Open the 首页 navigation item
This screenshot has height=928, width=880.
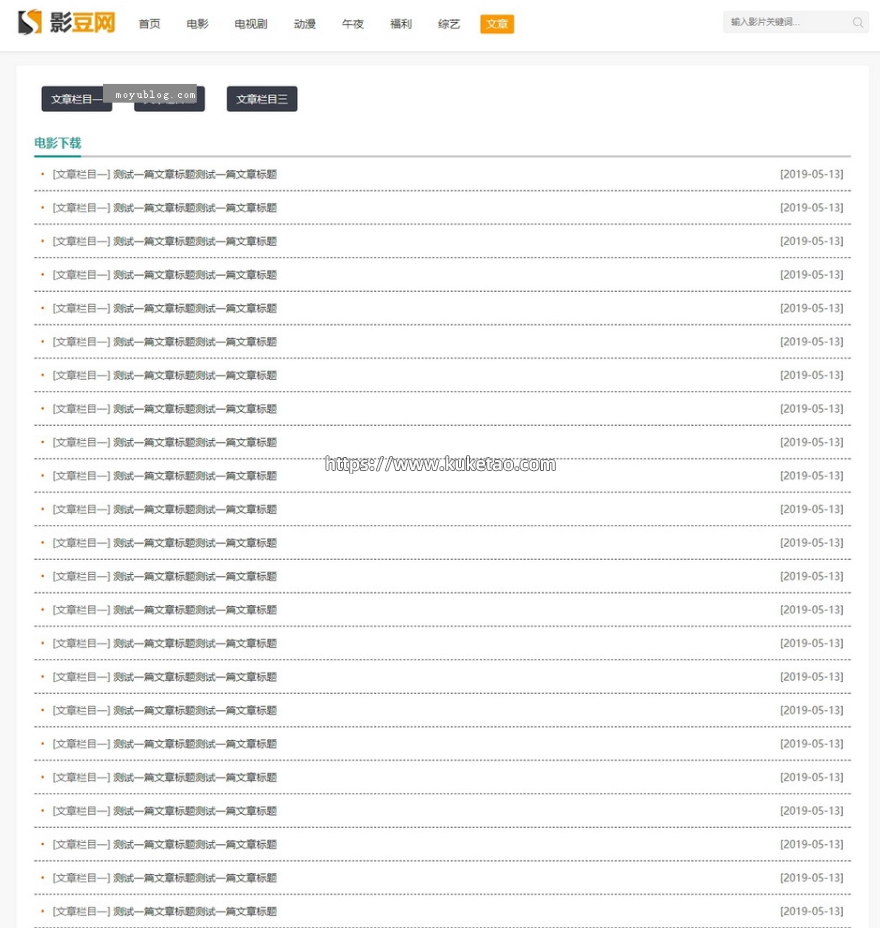coord(149,24)
